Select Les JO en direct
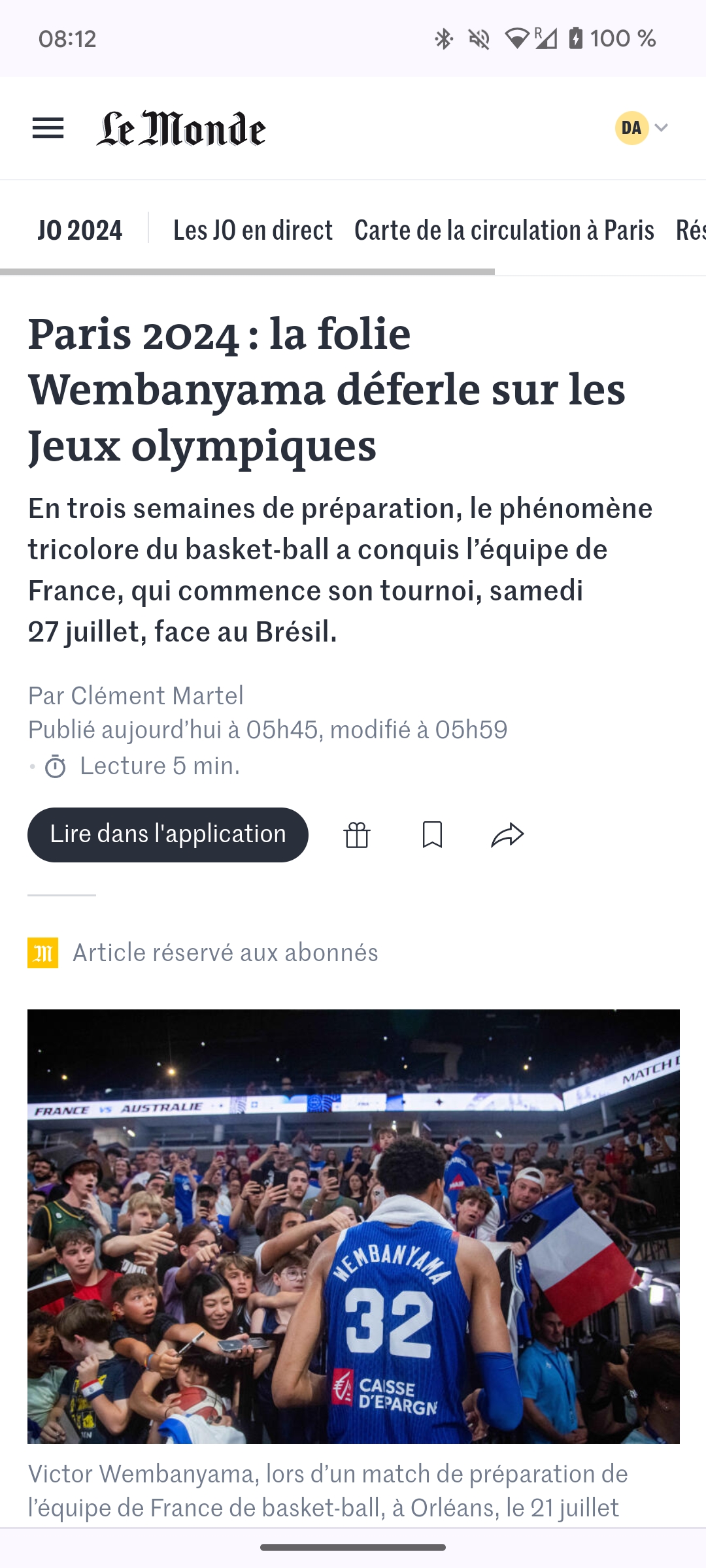 point(252,230)
